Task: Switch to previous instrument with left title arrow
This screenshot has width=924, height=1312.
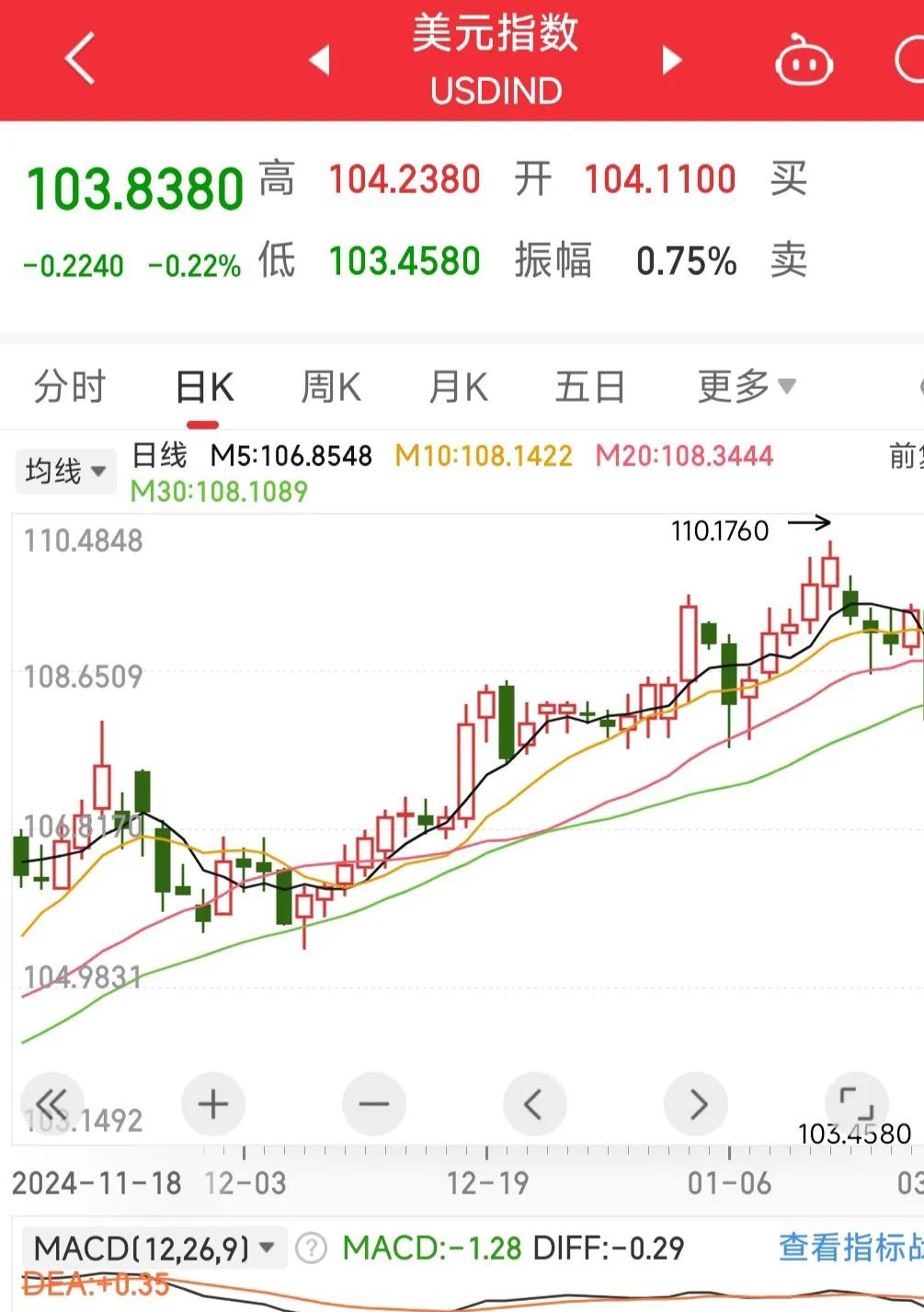Action: 318,59
